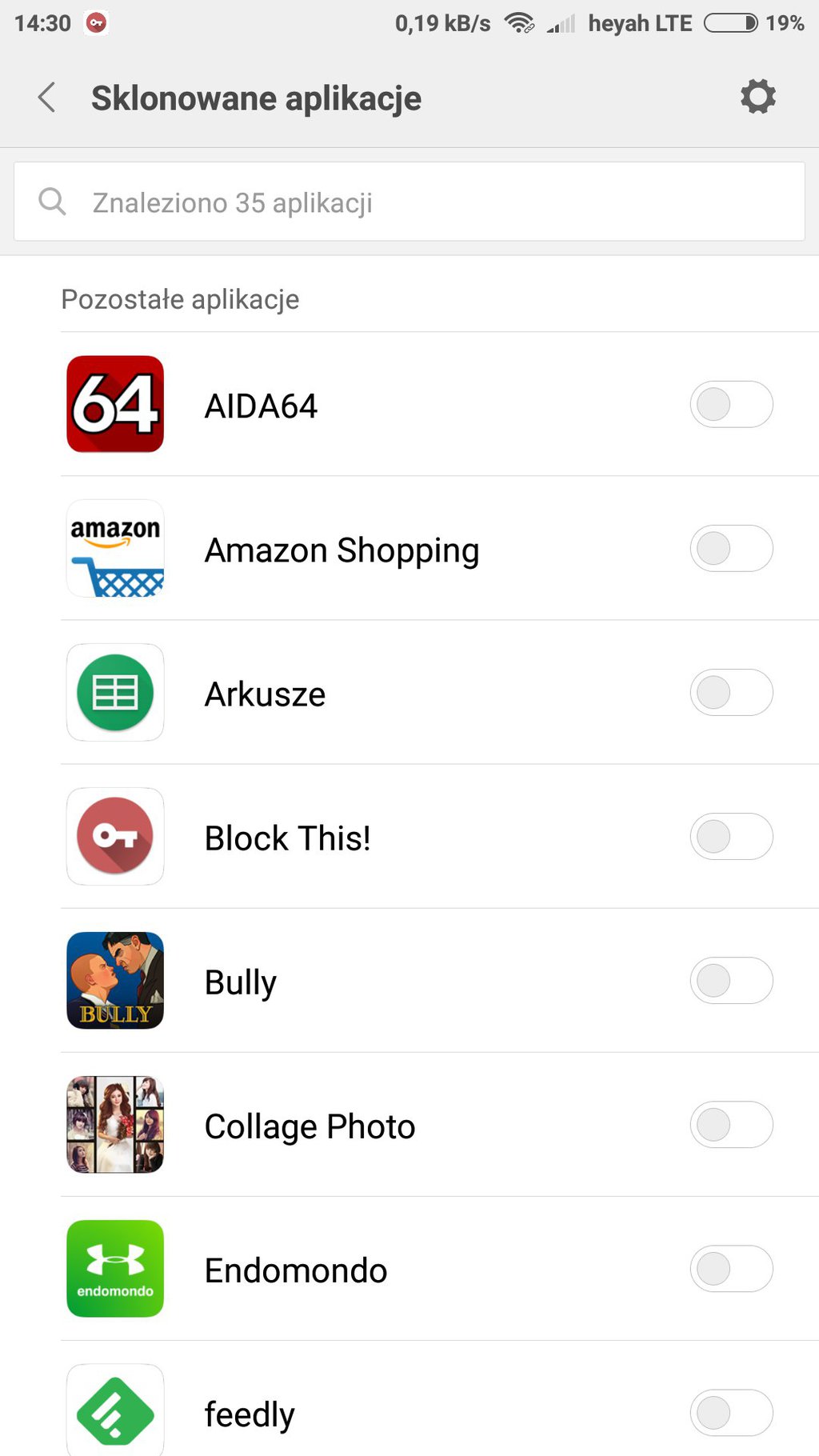Enable cloning for feedly
The image size is (819, 1456).
(x=731, y=1413)
